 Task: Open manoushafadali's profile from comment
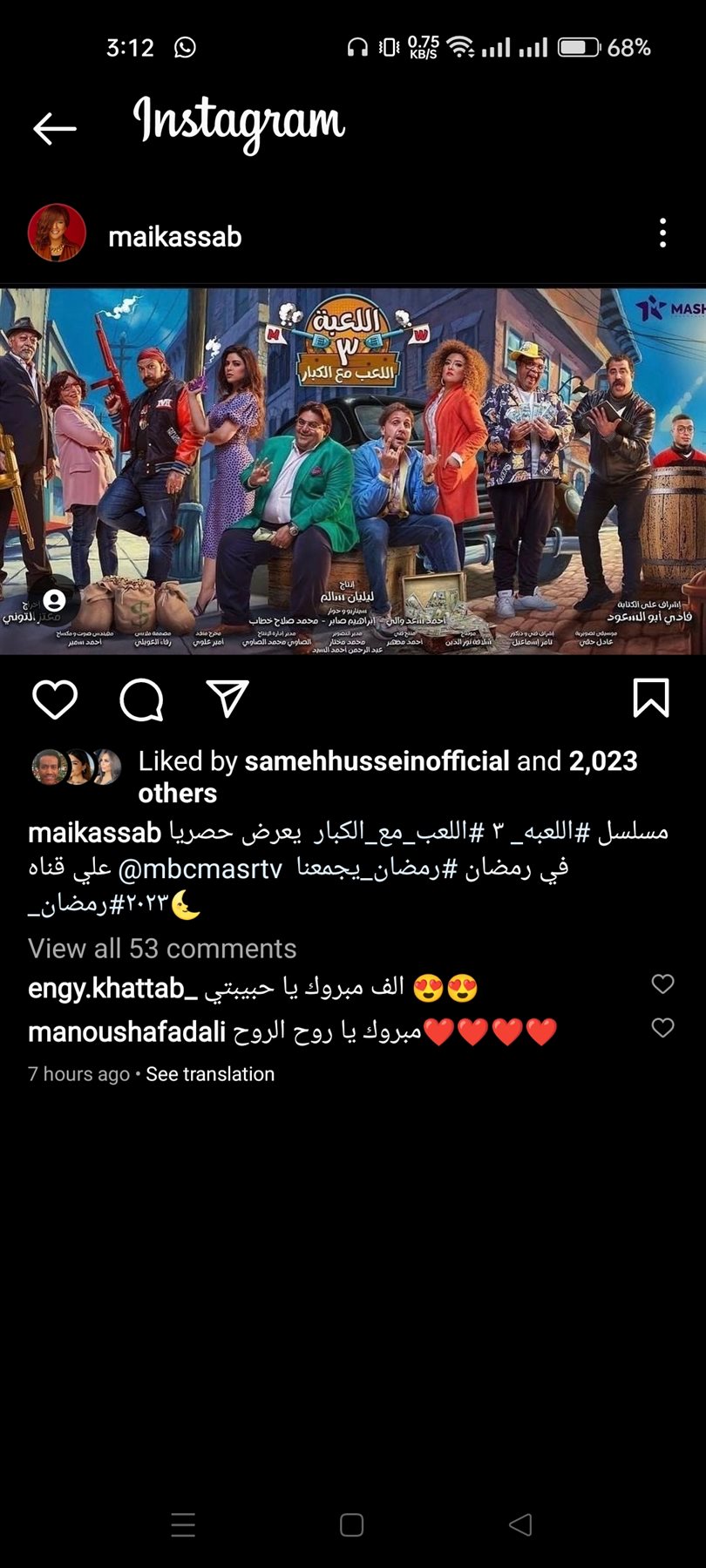(126, 1032)
